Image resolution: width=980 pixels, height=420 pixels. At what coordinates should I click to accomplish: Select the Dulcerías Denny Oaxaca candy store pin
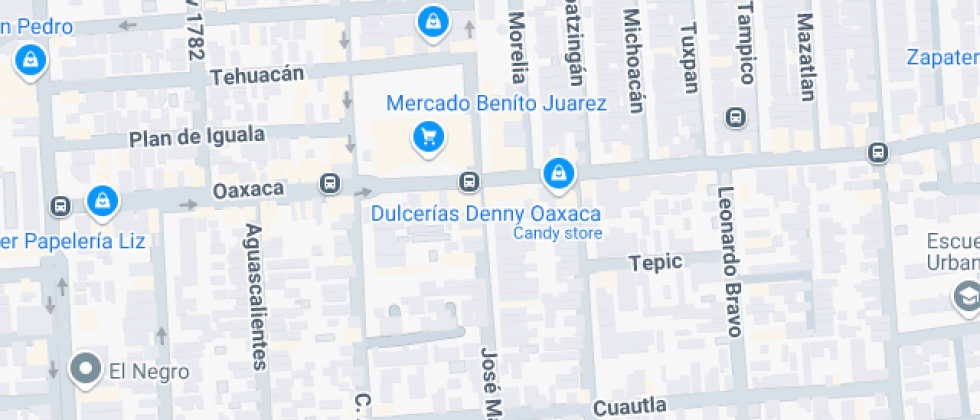pos(558,175)
